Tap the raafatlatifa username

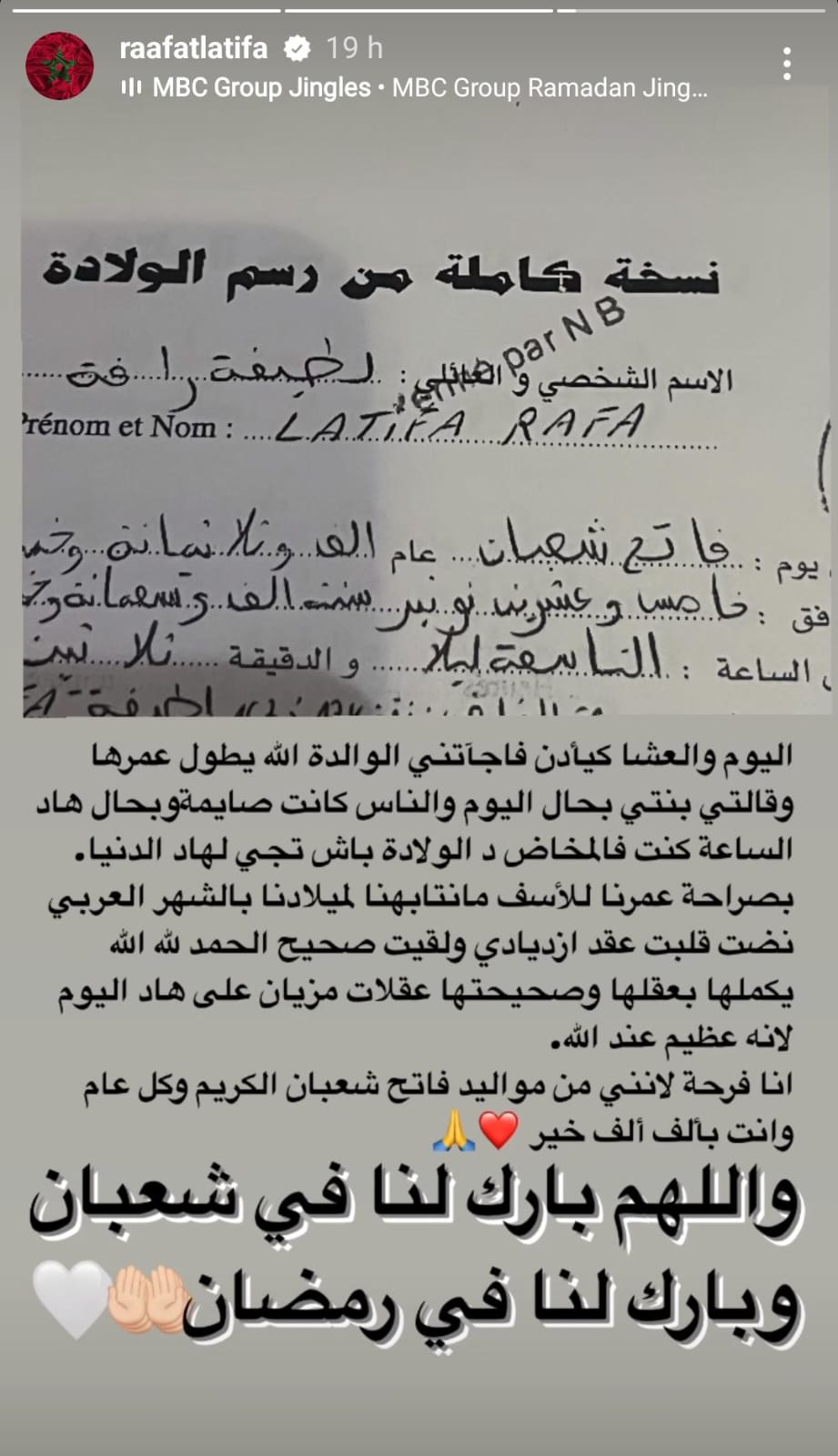point(193,47)
